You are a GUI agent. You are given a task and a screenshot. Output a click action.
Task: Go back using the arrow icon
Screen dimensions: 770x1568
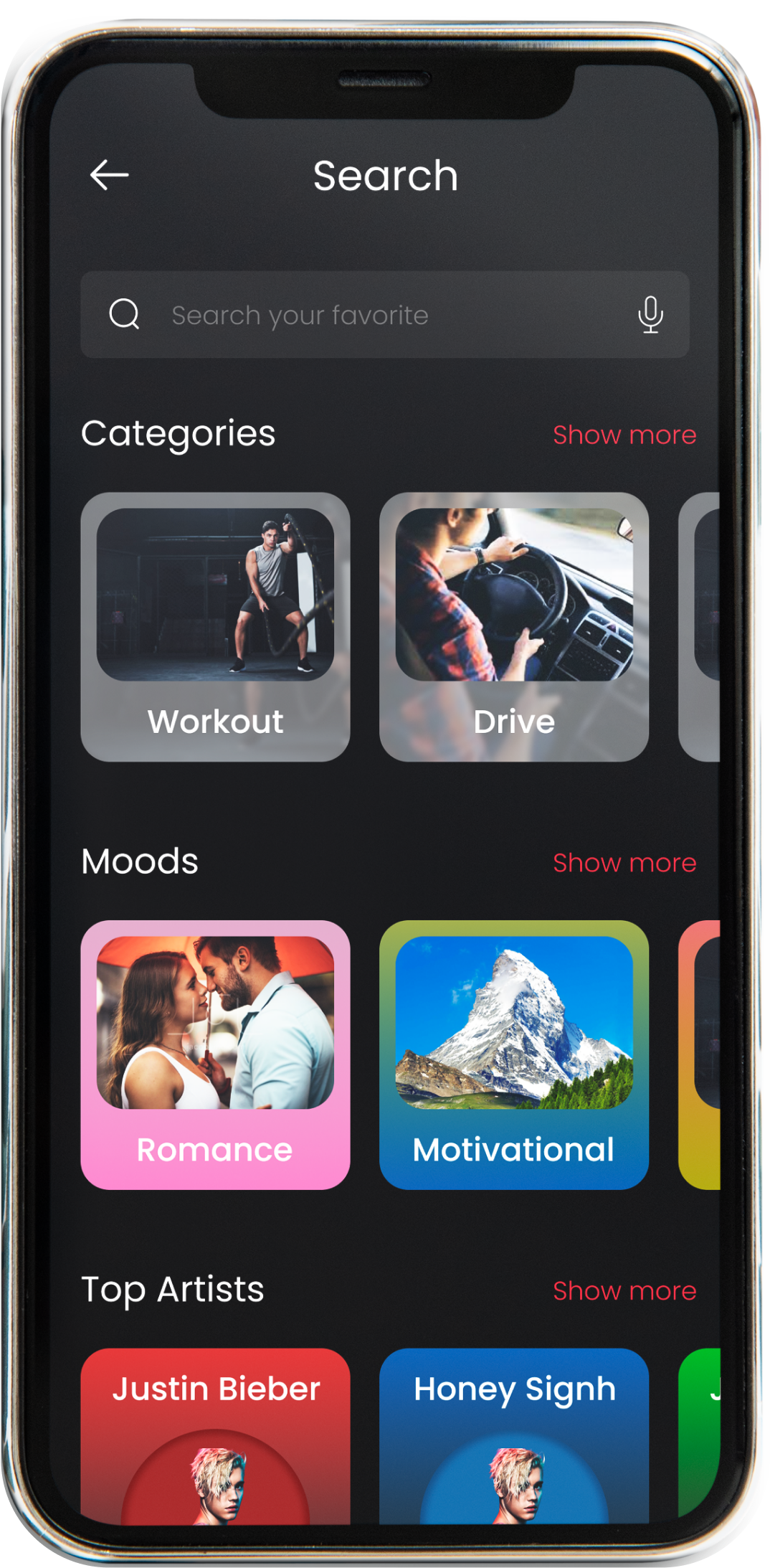(x=109, y=175)
